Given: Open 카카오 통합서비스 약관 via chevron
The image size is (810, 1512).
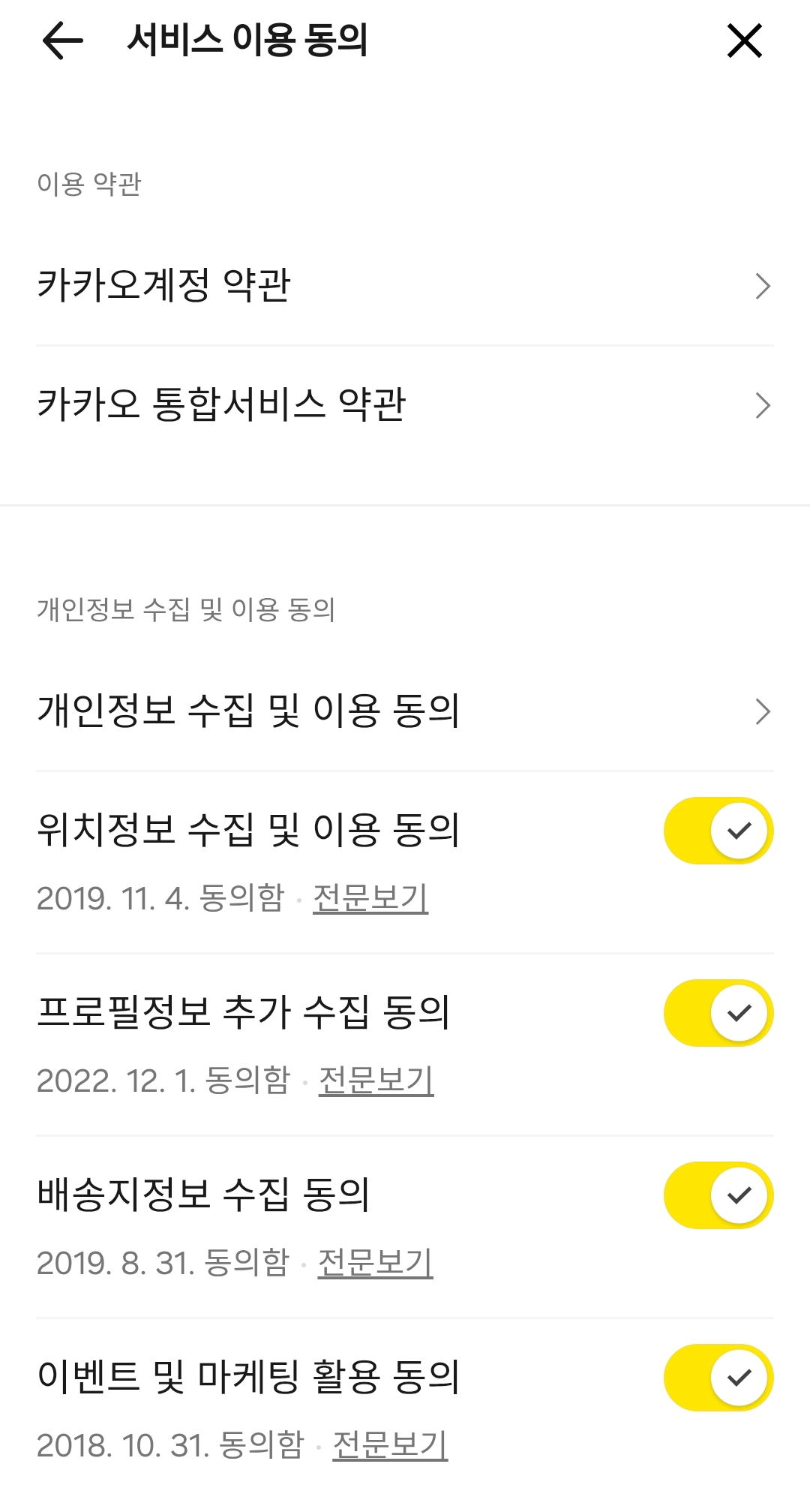Looking at the screenshot, I should click(x=763, y=405).
